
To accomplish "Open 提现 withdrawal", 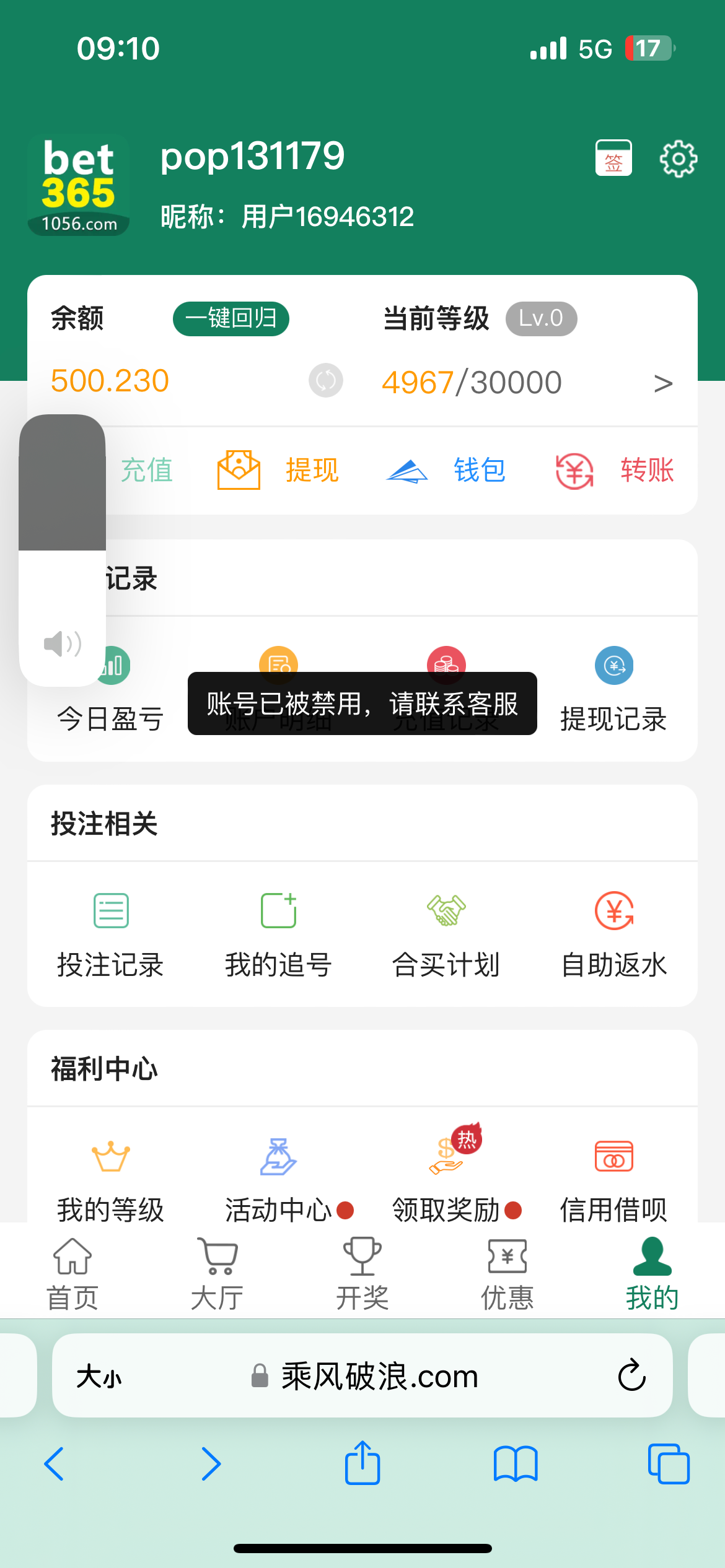I will point(279,470).
